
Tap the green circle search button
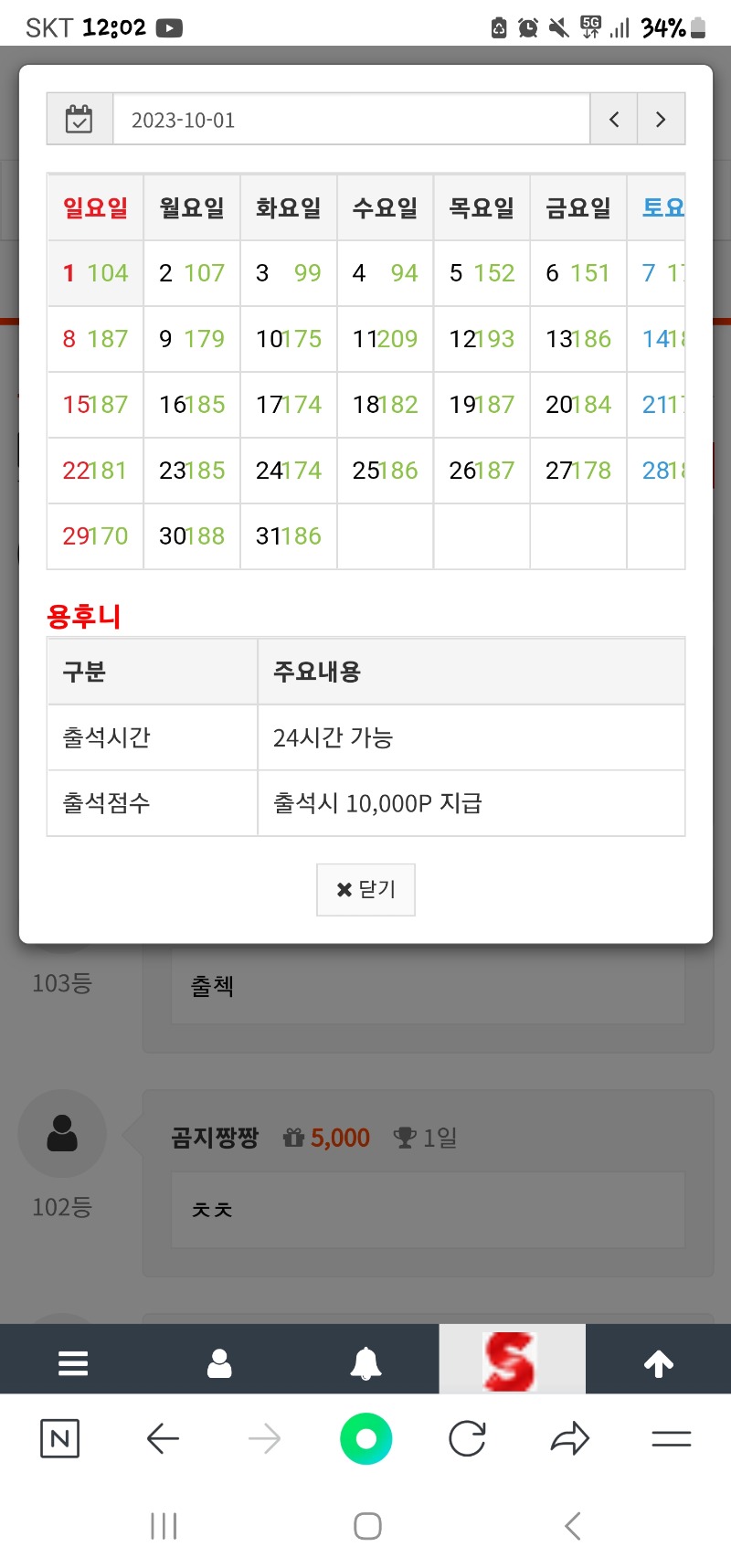click(365, 1439)
